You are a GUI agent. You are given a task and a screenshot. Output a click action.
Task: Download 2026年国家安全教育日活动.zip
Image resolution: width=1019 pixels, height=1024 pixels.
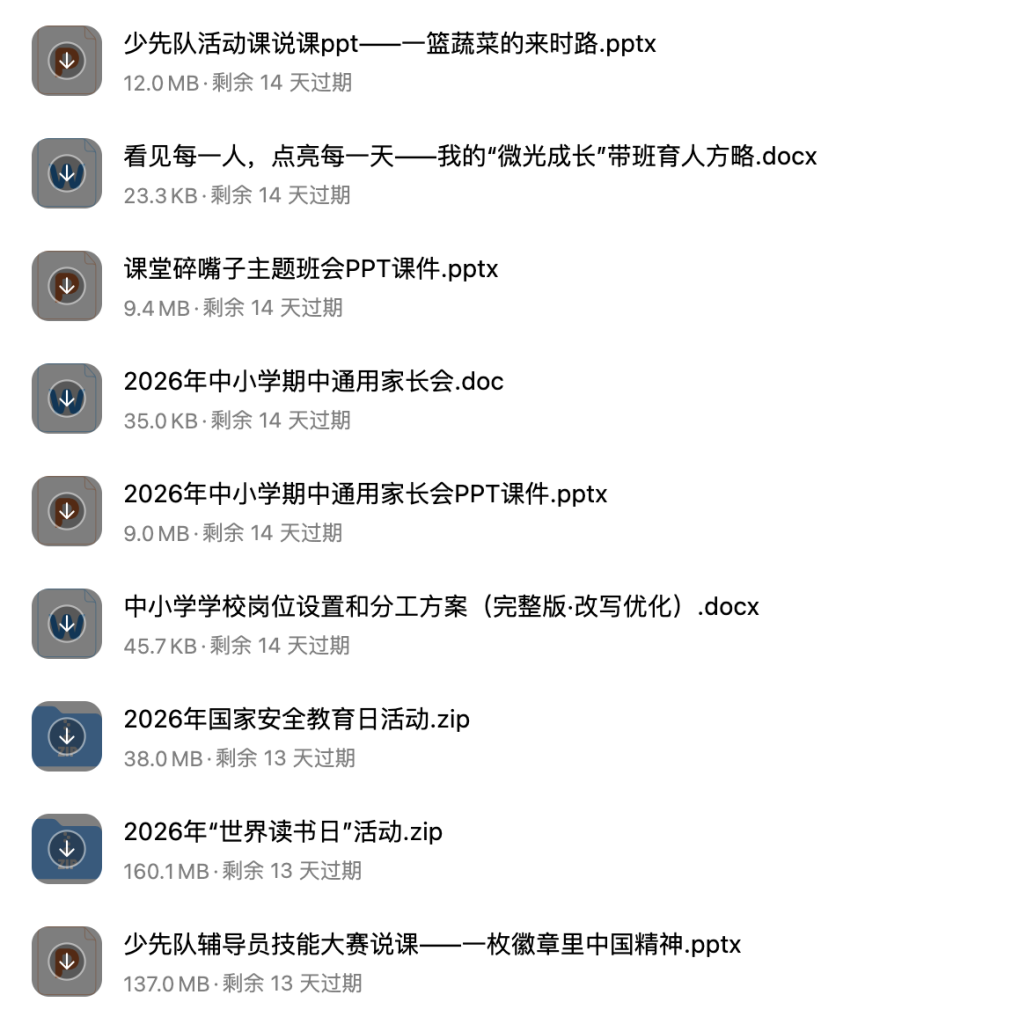click(x=67, y=736)
